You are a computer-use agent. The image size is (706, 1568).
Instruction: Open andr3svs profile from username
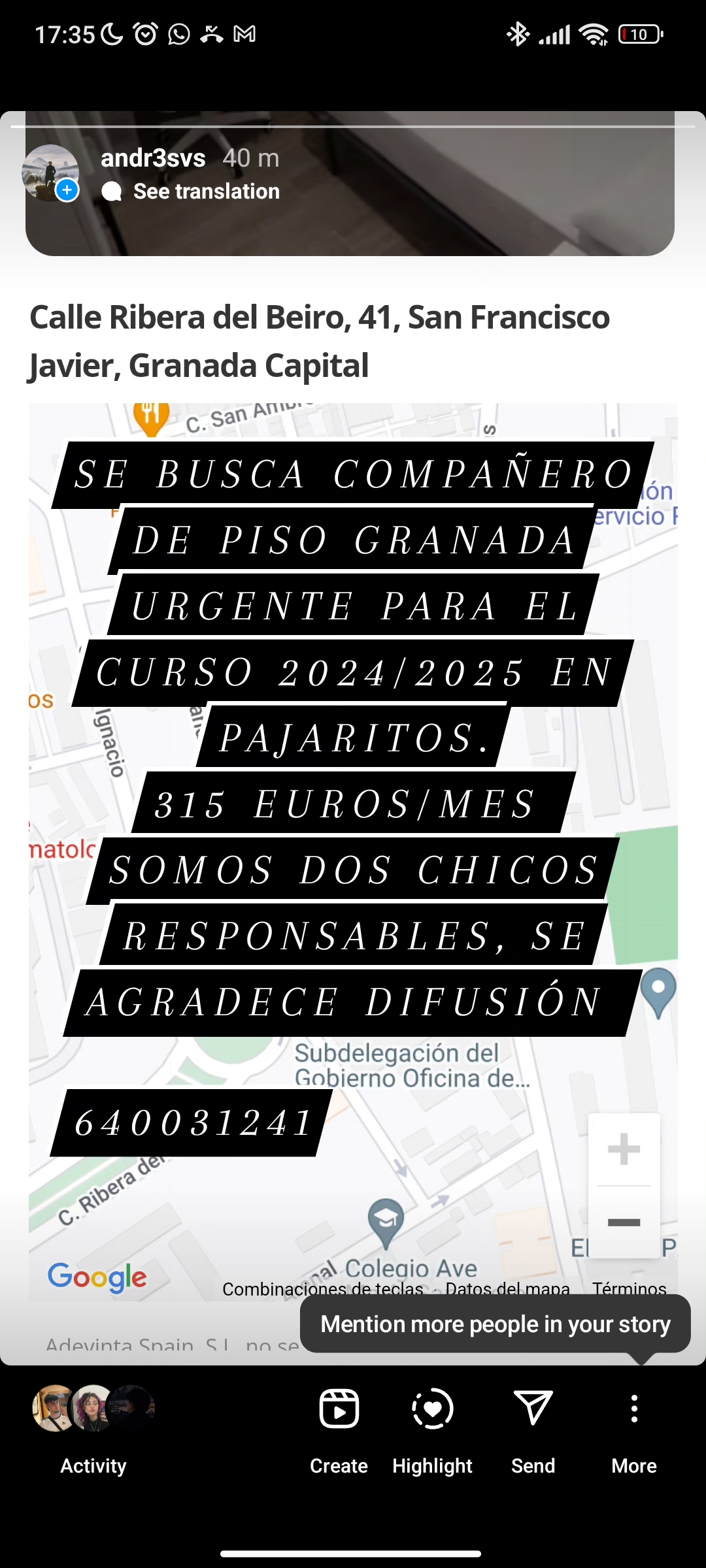[x=153, y=158]
